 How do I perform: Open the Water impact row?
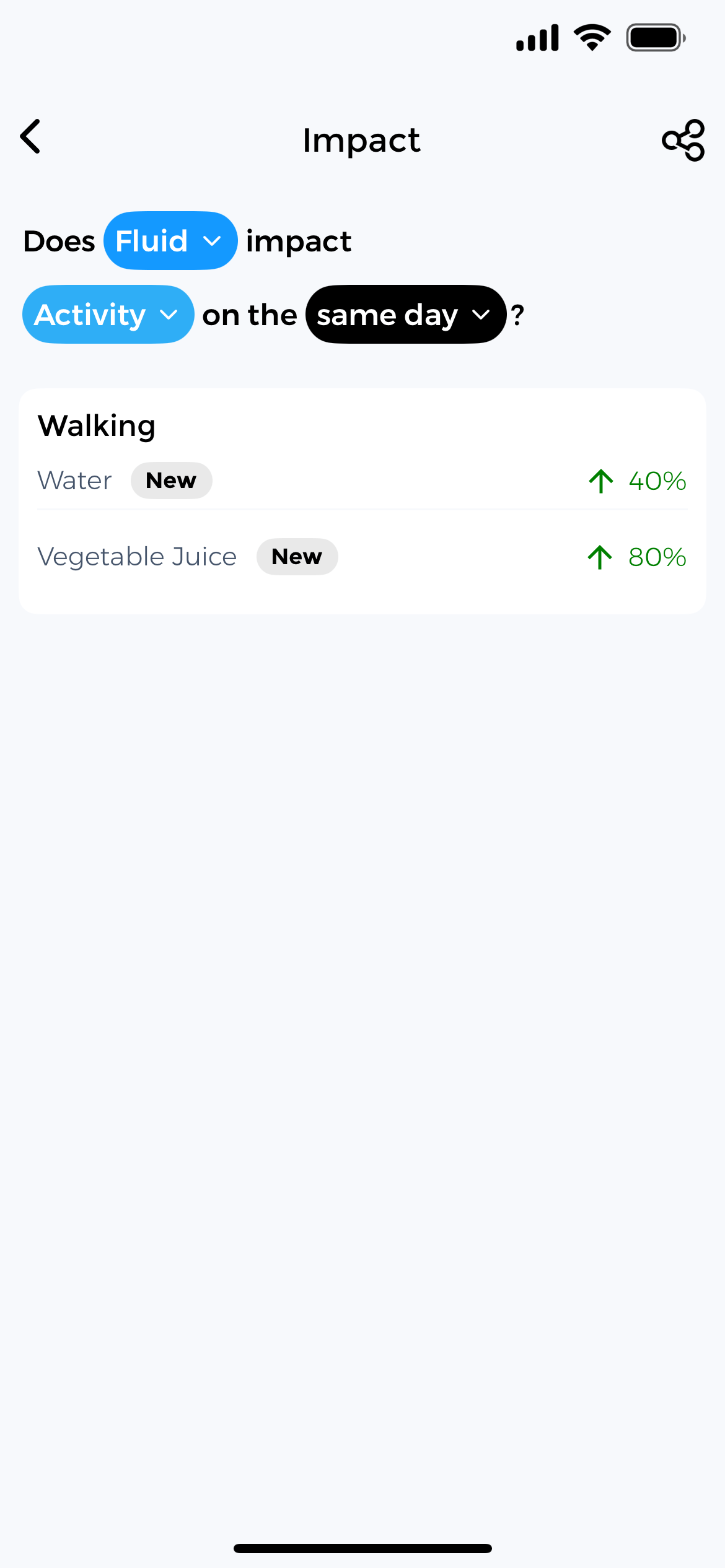(x=362, y=481)
